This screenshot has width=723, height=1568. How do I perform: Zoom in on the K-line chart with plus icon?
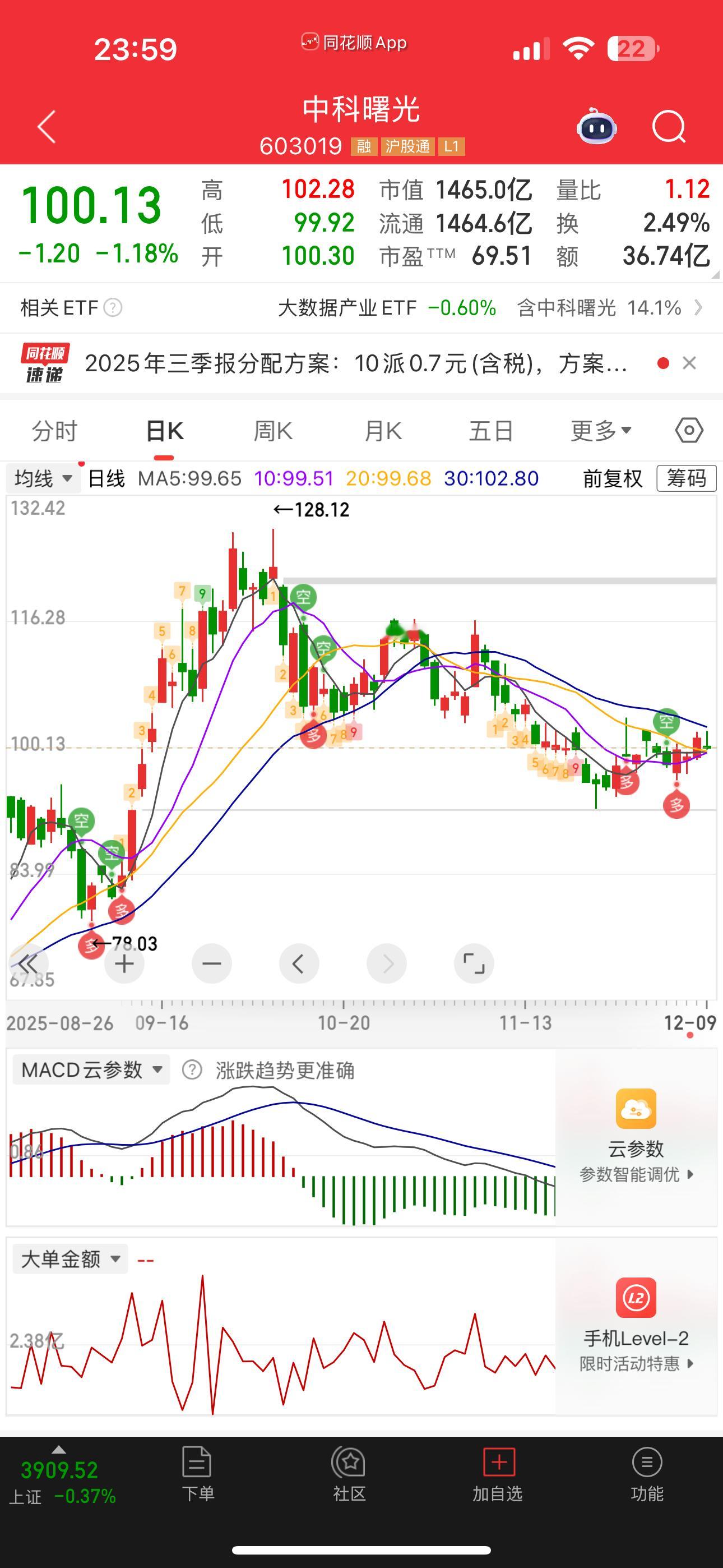click(124, 963)
